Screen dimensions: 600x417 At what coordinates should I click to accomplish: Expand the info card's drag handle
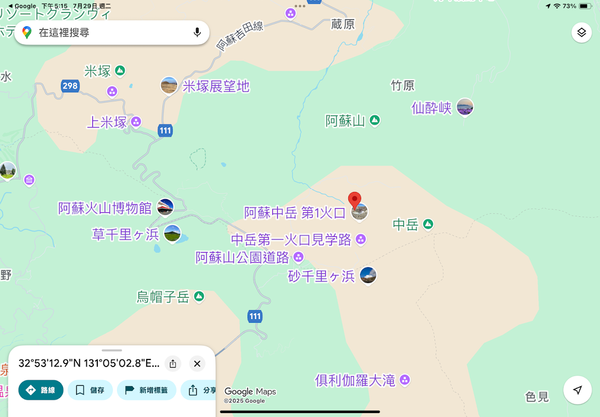(110, 349)
